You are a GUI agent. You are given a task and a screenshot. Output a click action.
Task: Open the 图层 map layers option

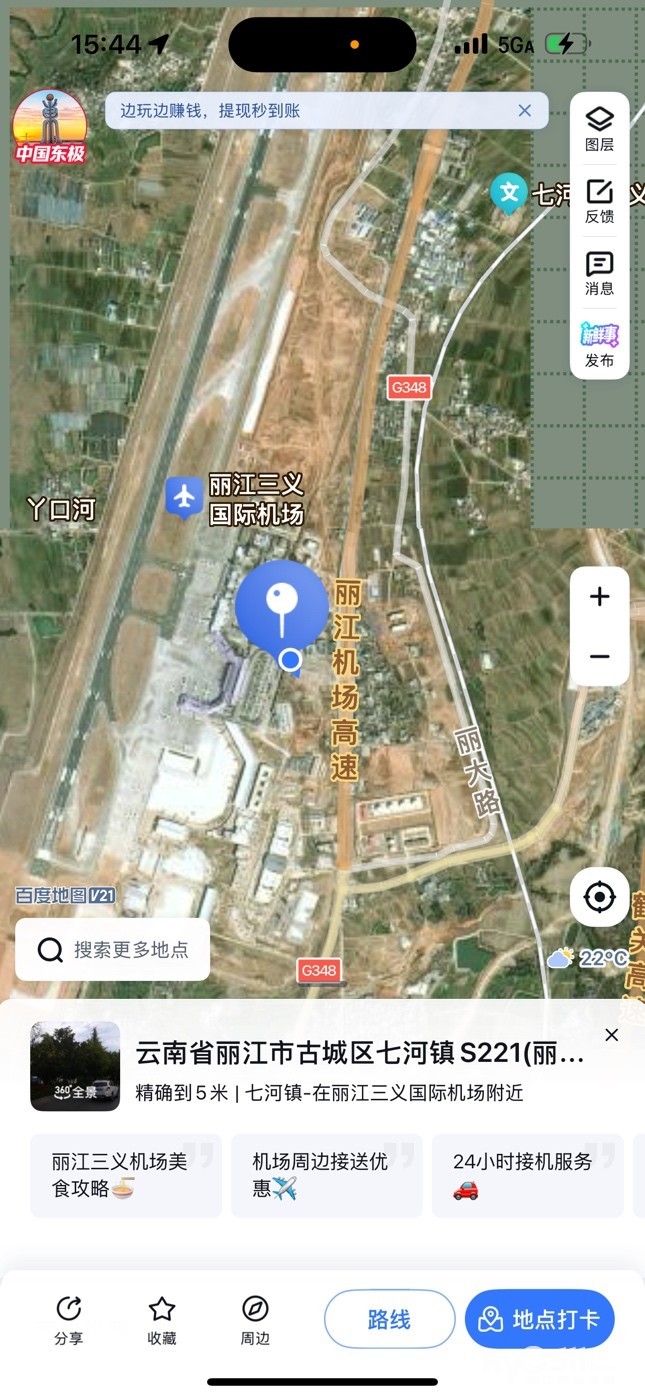pos(599,129)
